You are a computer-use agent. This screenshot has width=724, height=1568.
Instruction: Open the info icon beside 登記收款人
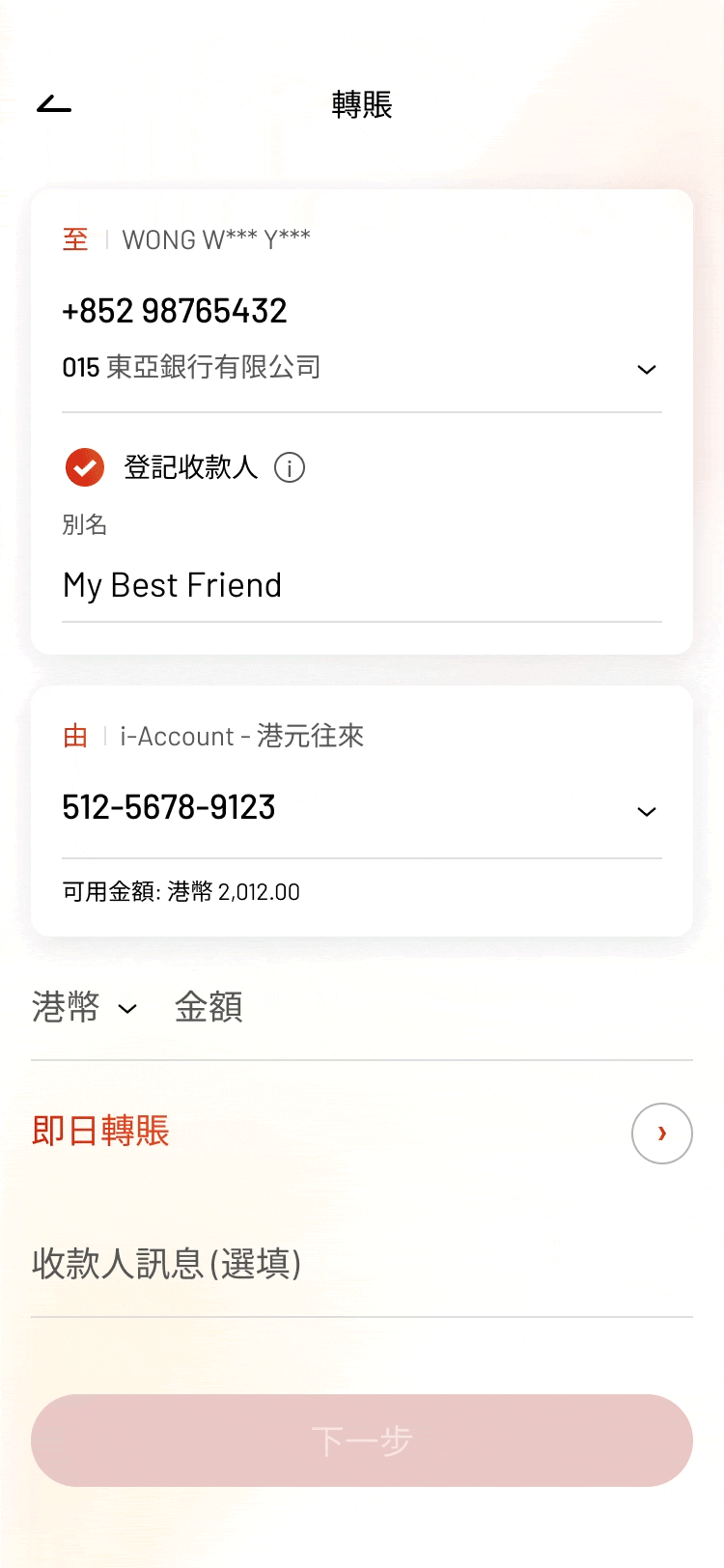coord(290,468)
